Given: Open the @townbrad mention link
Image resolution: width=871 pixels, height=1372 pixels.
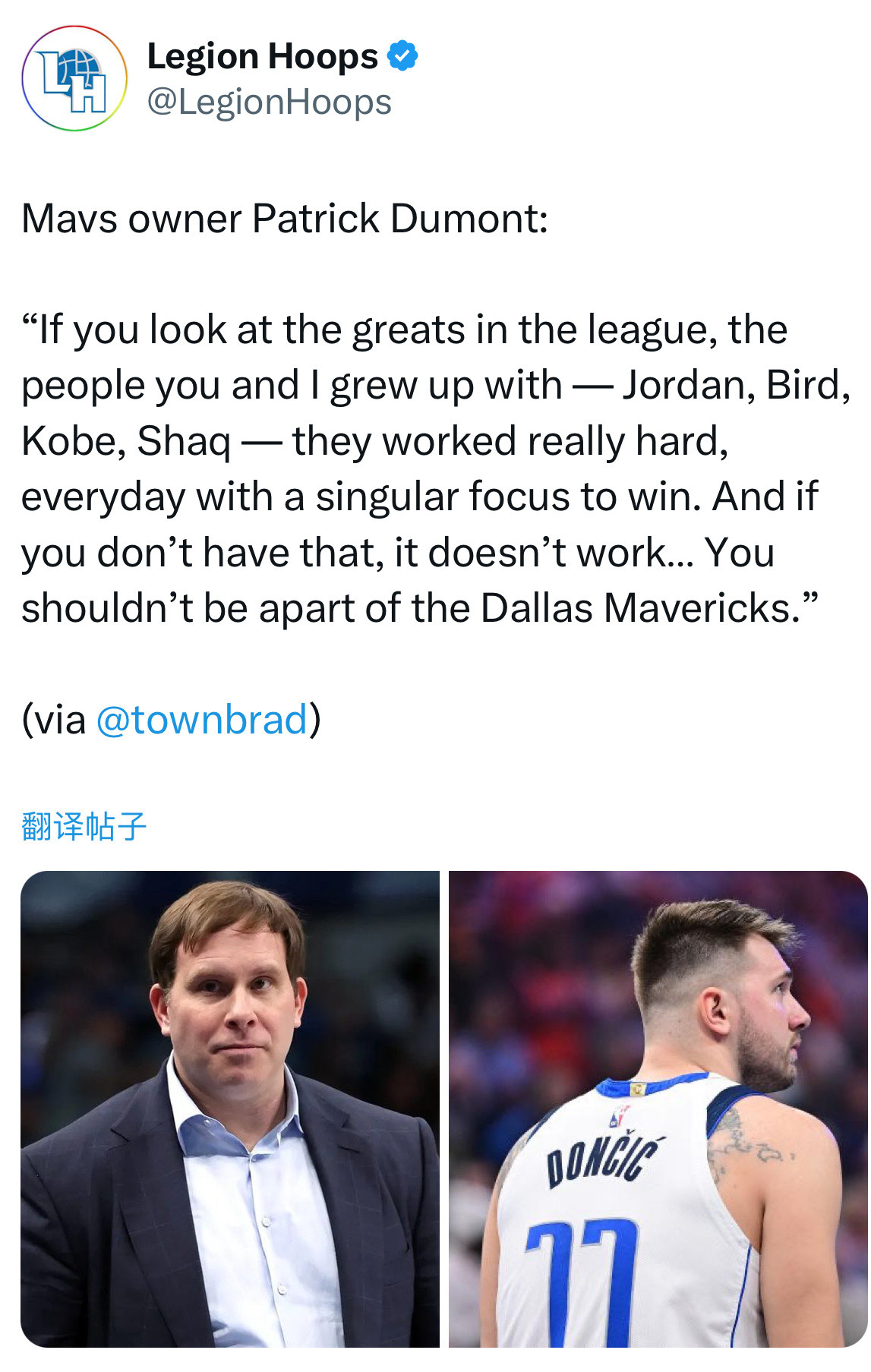Looking at the screenshot, I should [x=202, y=720].
